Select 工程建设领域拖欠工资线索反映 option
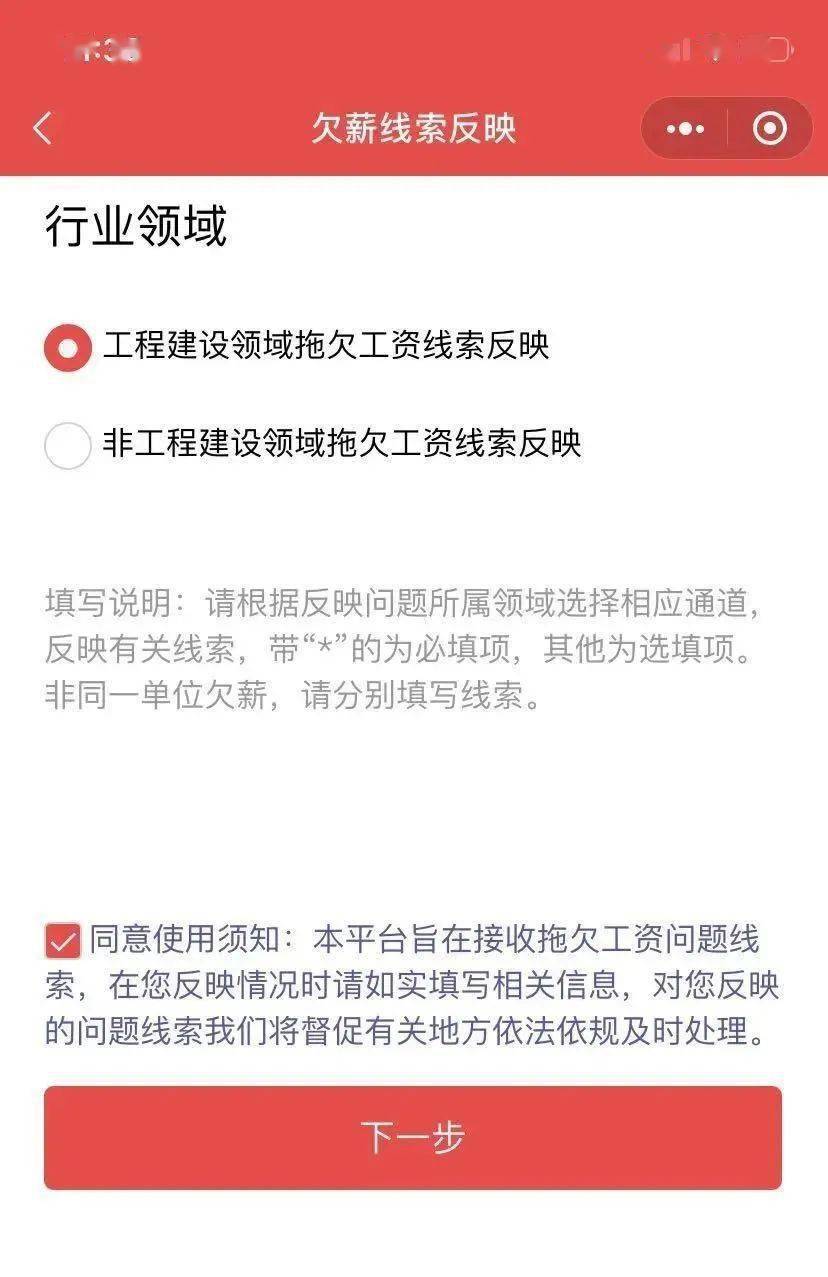Screen dimensions: 828x1277 tap(68, 347)
